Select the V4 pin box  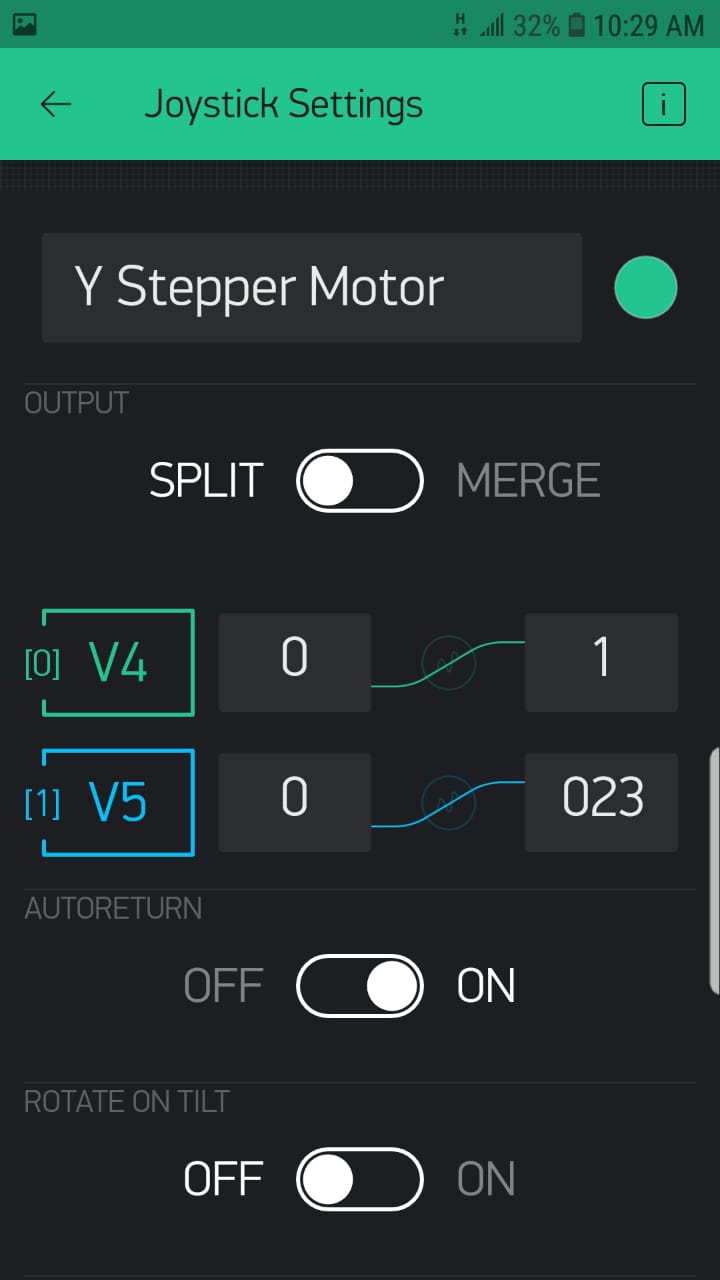(x=118, y=662)
